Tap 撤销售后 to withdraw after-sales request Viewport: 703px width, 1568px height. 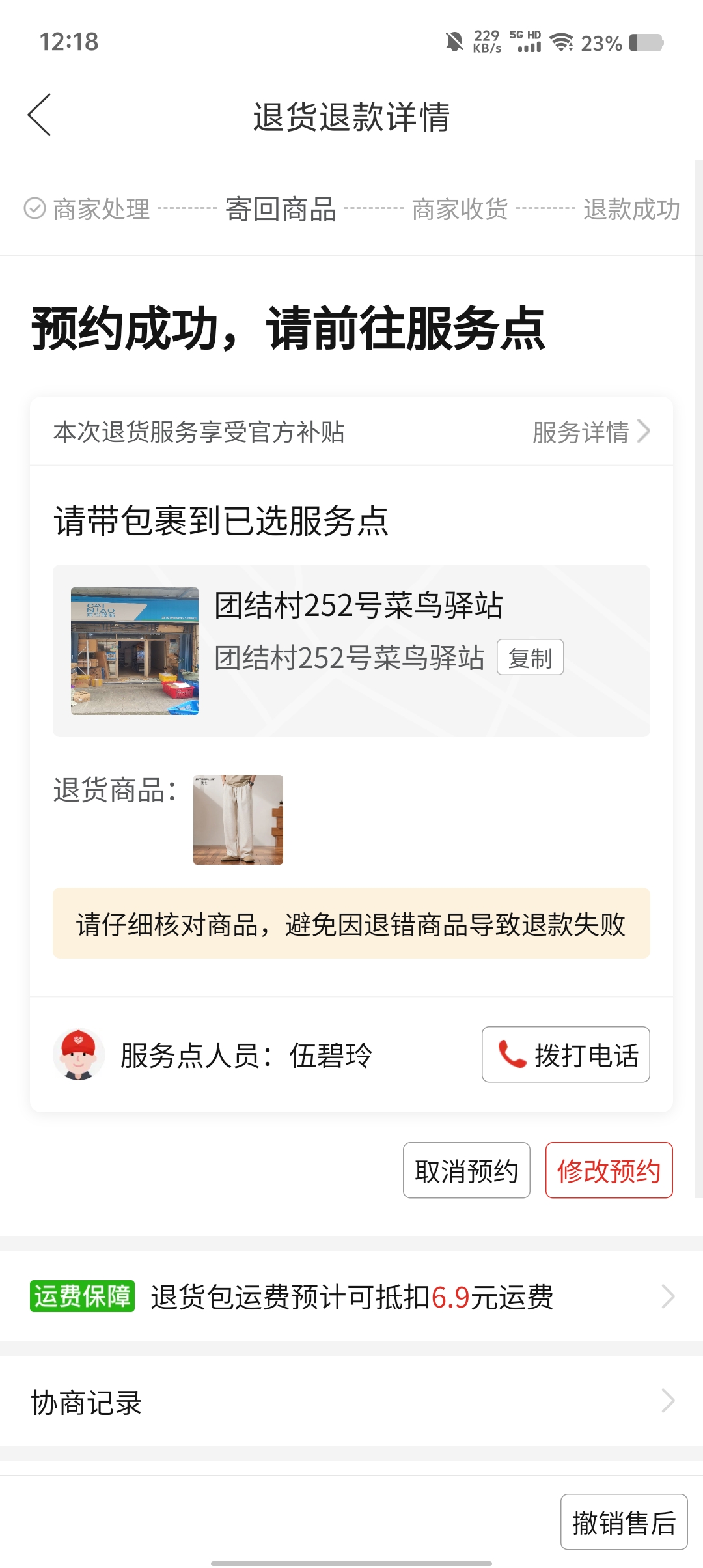click(x=624, y=1522)
